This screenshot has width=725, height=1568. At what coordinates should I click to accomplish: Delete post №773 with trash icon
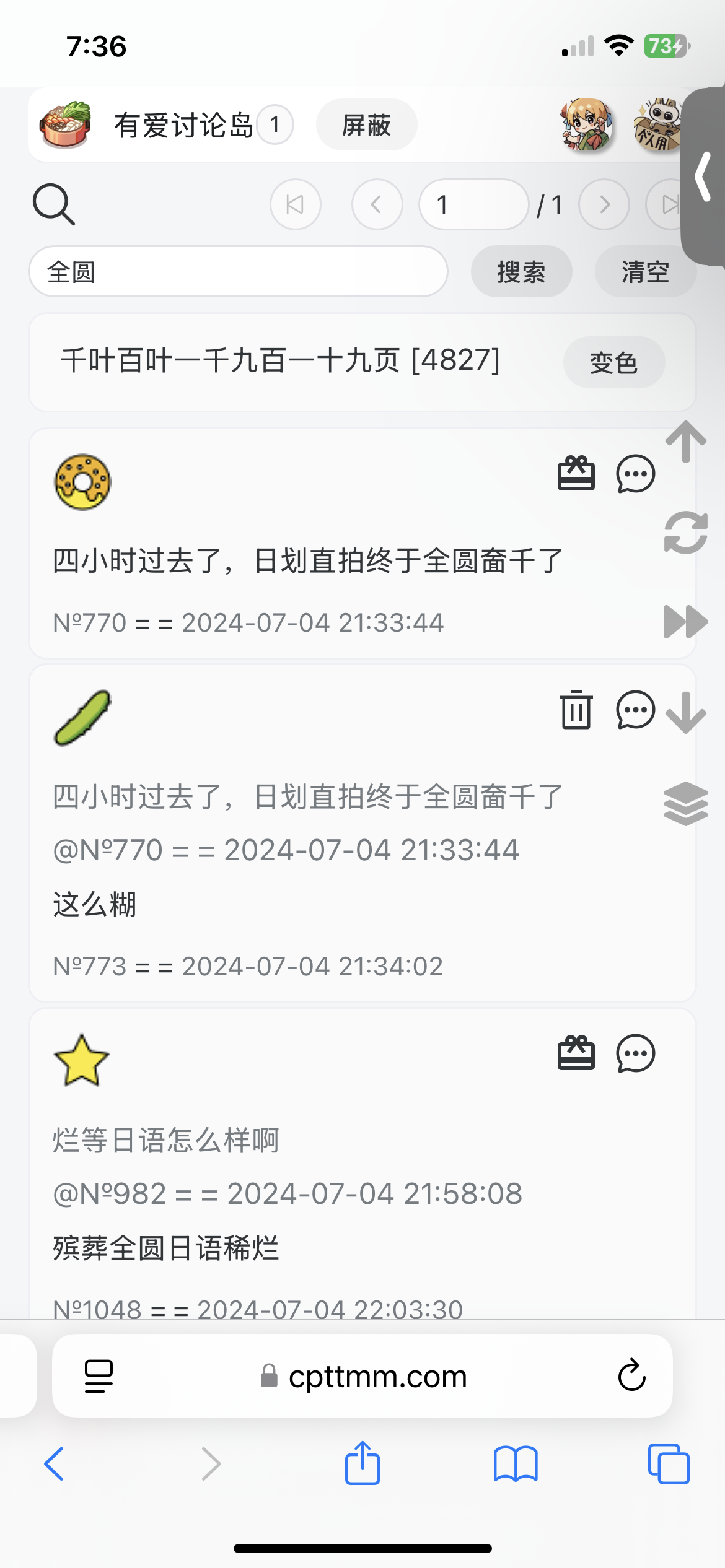576,710
